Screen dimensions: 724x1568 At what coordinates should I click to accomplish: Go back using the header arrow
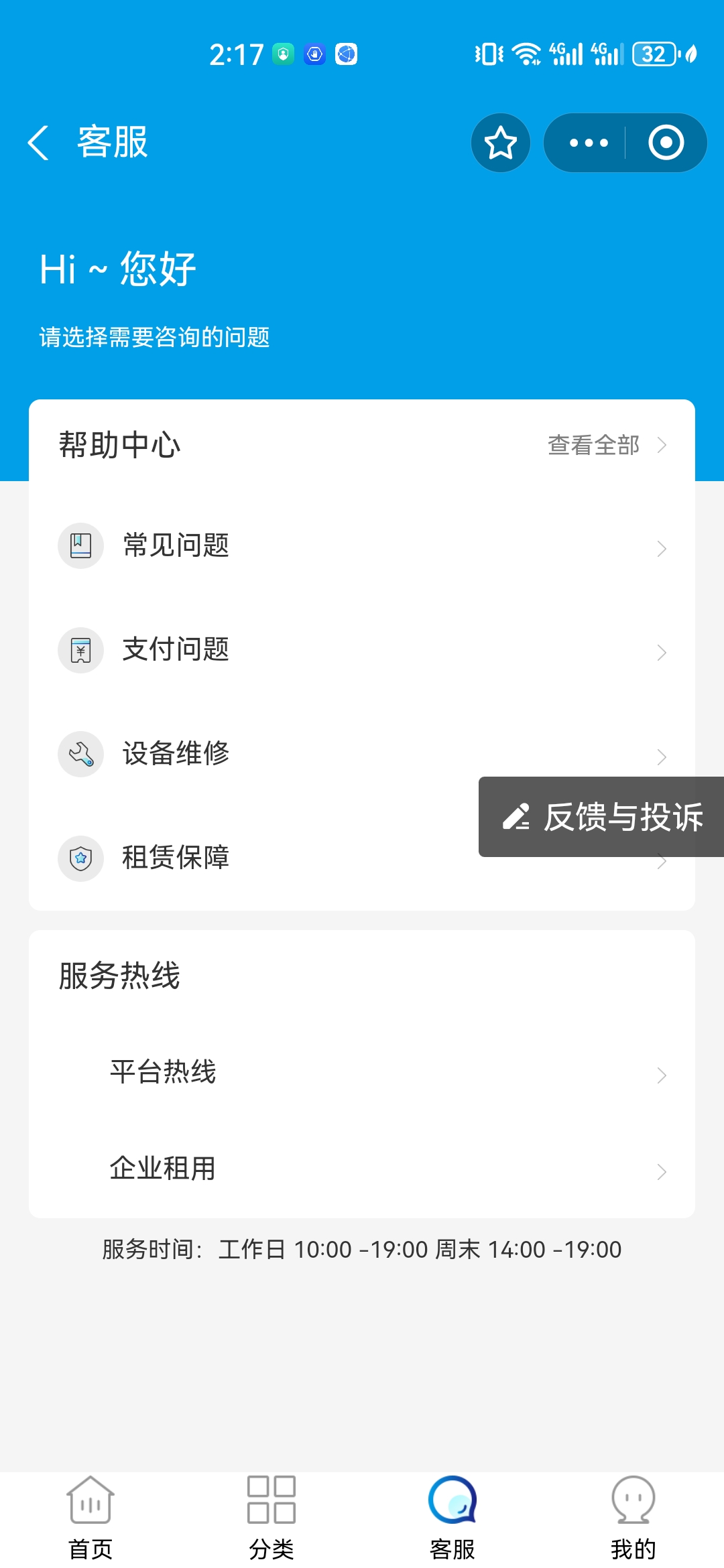click(38, 143)
